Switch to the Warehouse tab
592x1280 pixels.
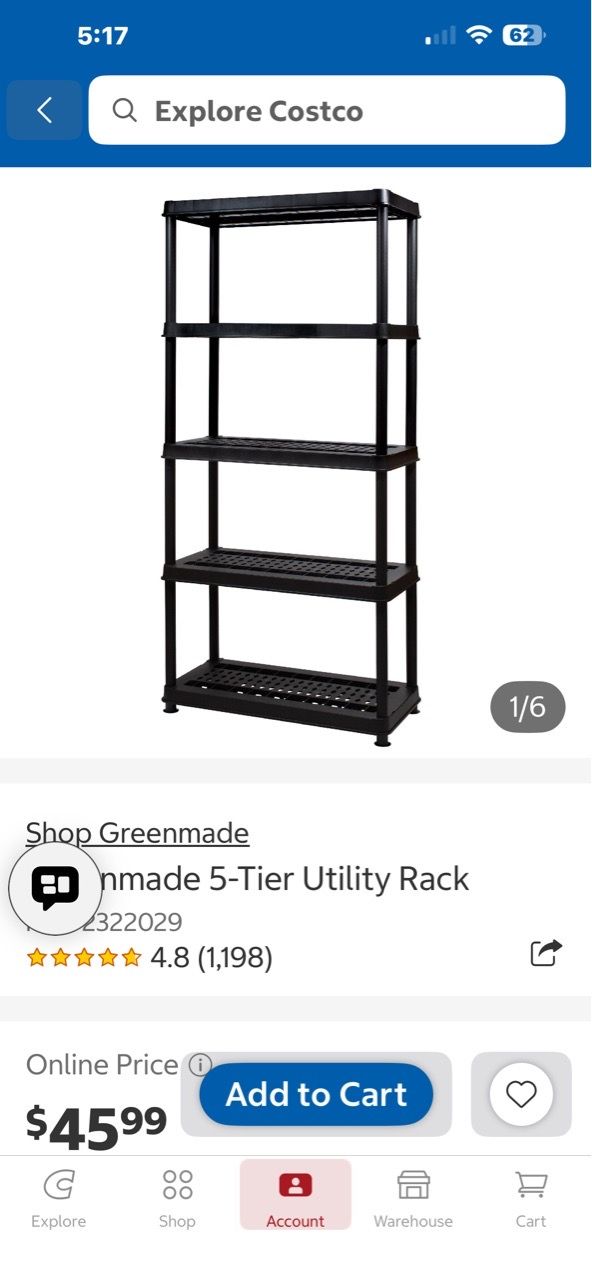tap(413, 1200)
